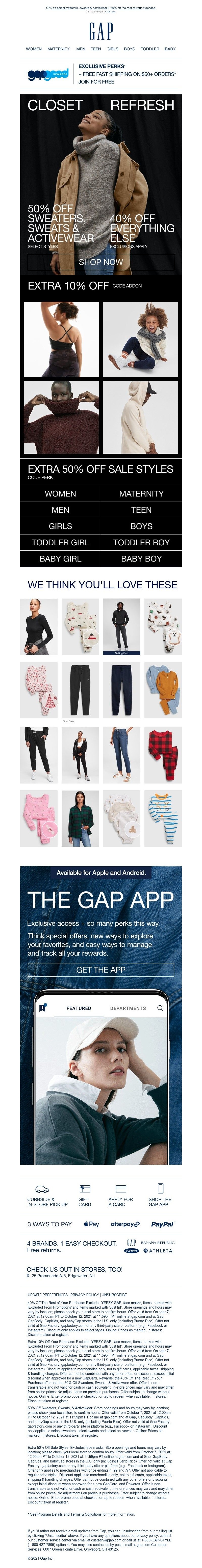Select Maternity in the top navigation menu
Image resolution: width=202 pixels, height=1568 pixels.
pos(58,49)
